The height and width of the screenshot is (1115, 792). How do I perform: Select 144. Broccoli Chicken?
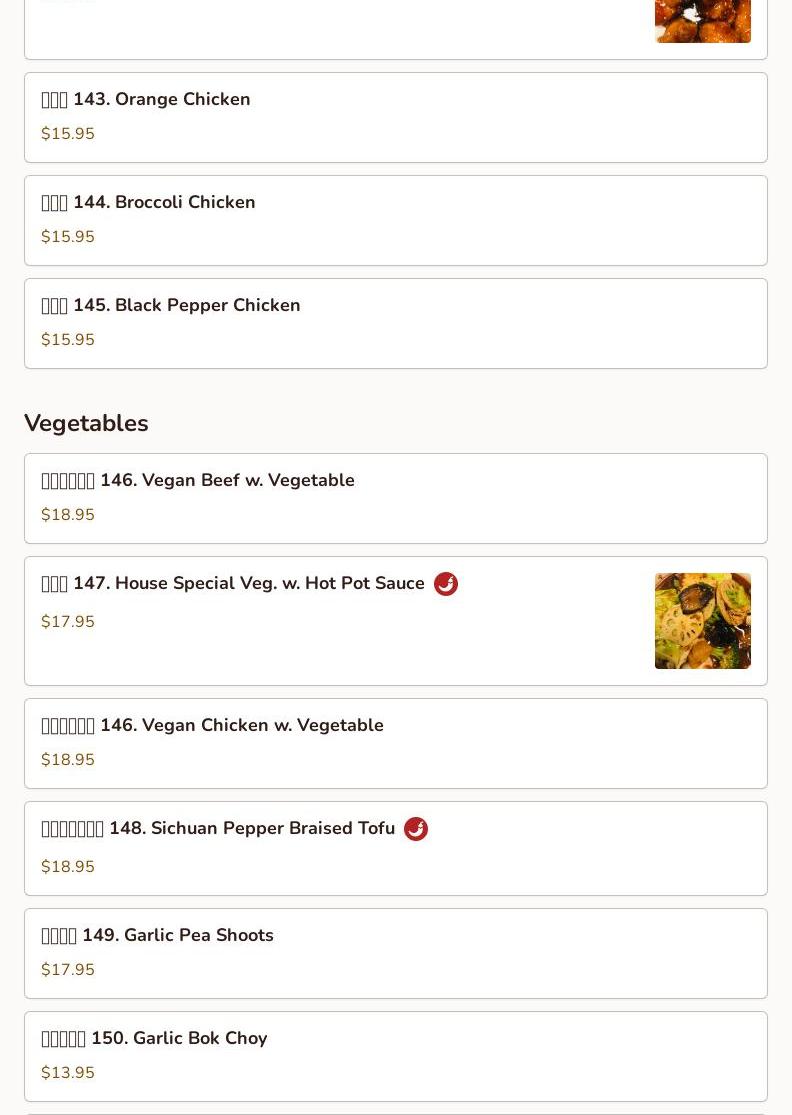(395, 220)
